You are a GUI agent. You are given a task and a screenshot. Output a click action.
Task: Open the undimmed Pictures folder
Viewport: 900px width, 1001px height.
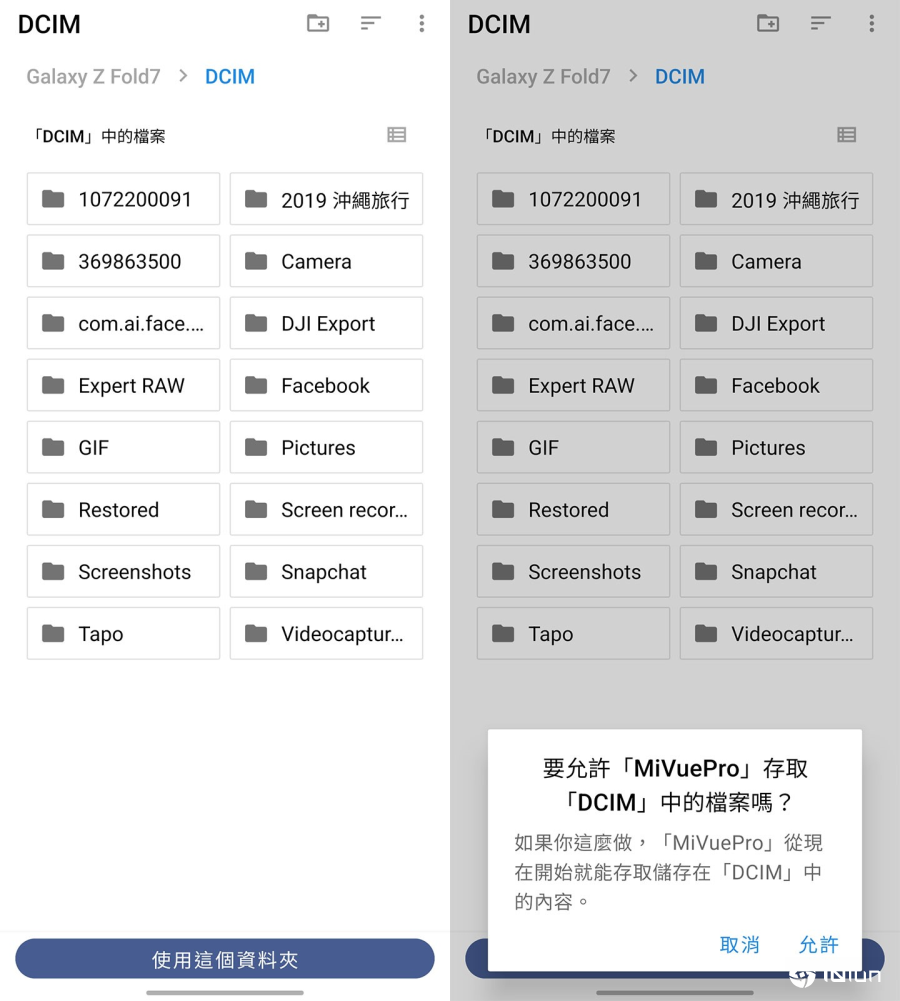[326, 447]
